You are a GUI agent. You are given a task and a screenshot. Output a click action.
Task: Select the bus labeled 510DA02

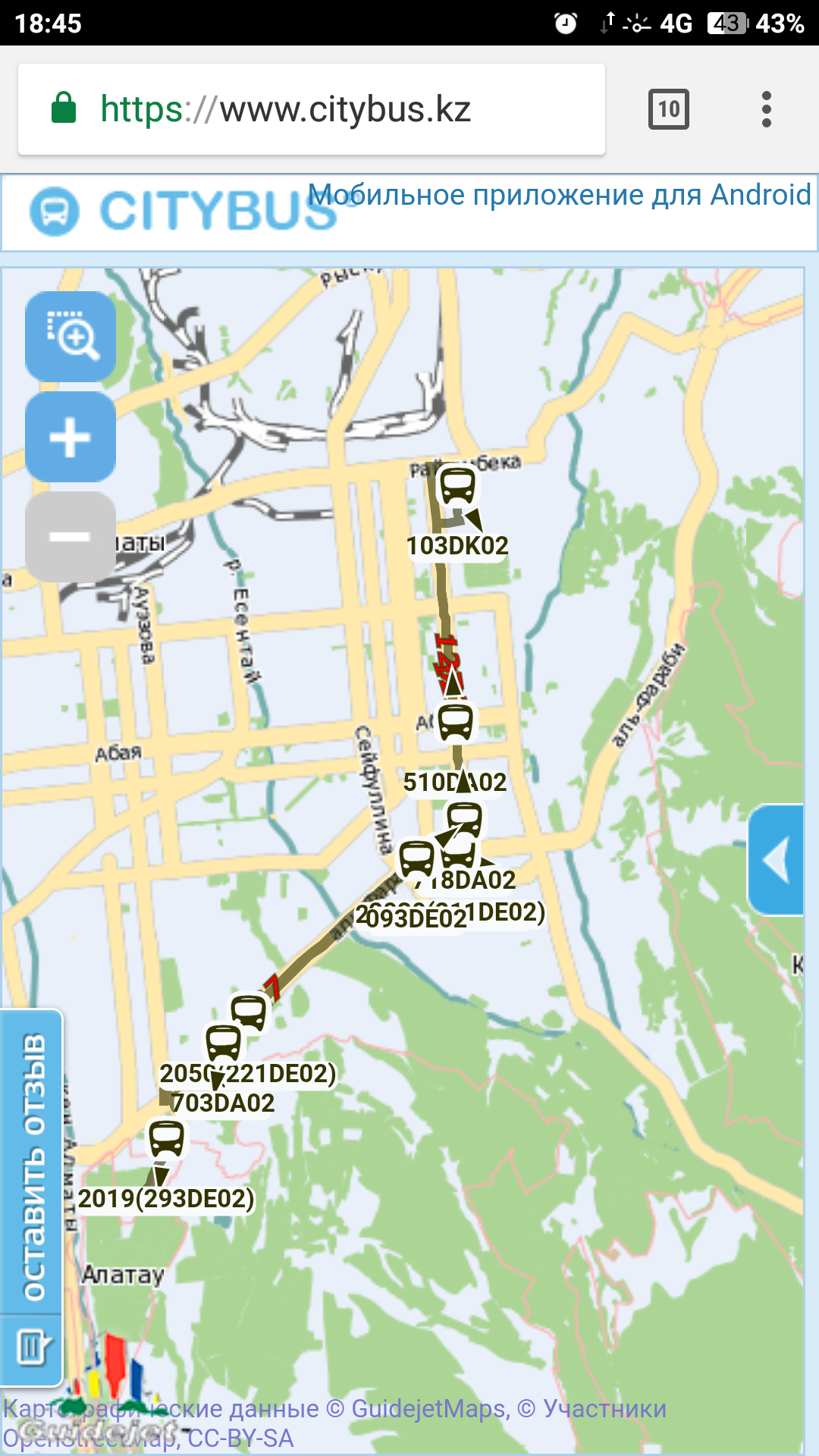pyautogui.click(x=455, y=722)
